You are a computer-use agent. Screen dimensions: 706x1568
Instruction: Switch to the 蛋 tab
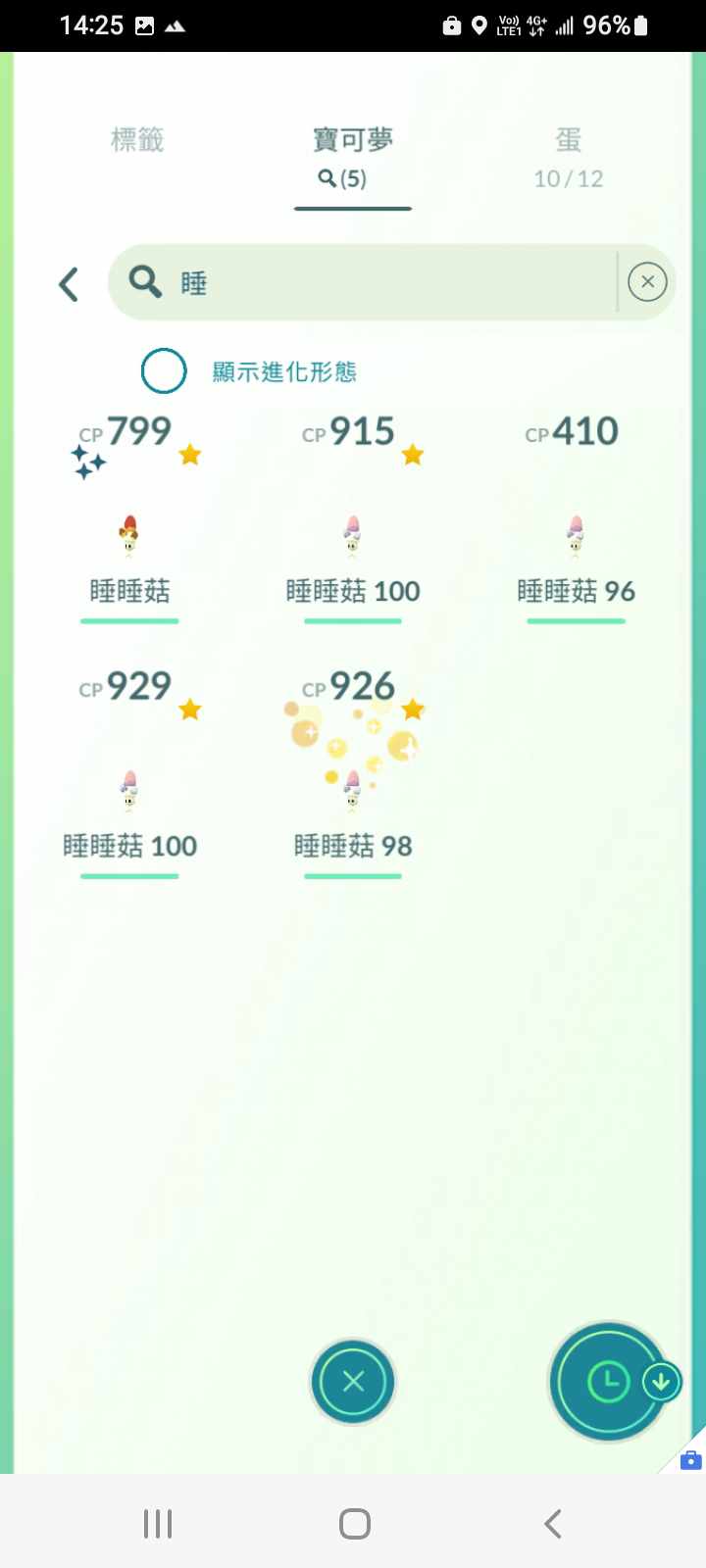click(x=568, y=157)
